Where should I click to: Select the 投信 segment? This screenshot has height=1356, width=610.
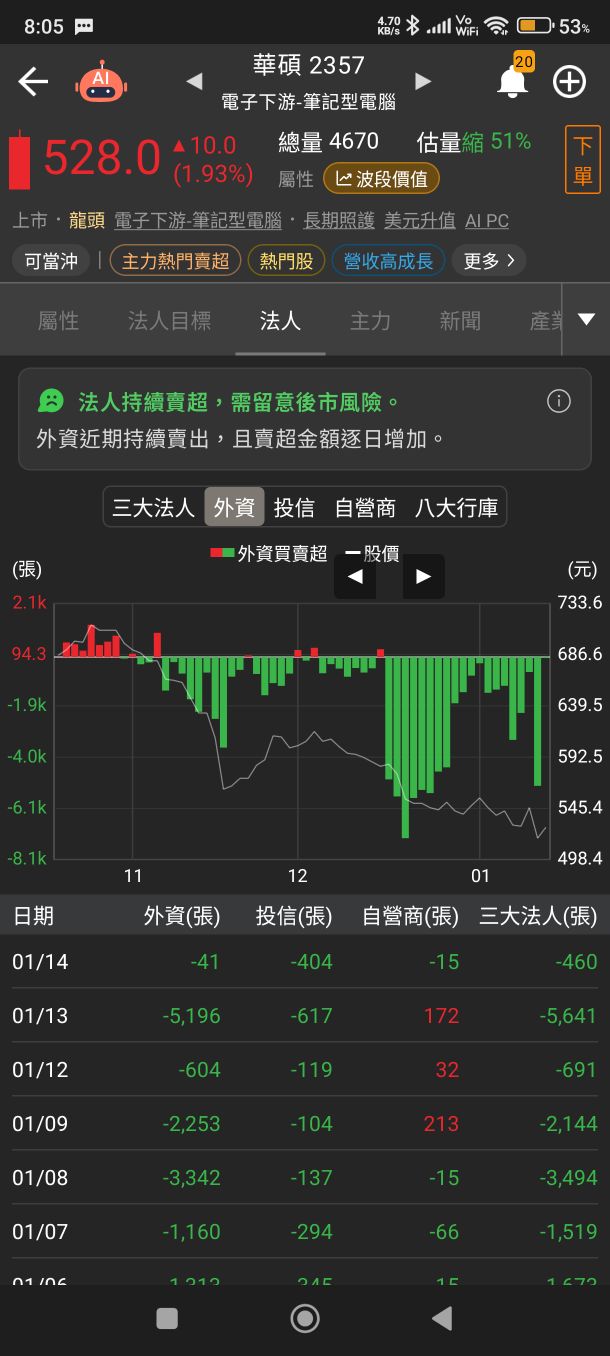(294, 507)
